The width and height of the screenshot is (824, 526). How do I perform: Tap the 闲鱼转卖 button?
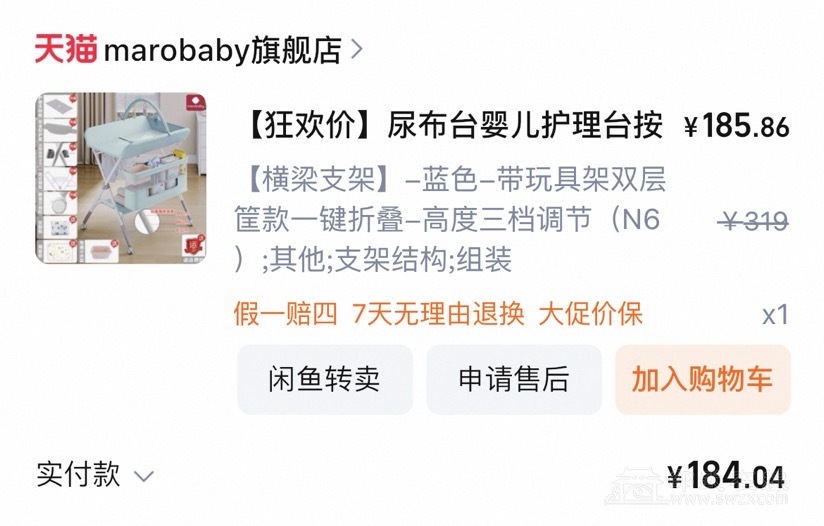324,380
